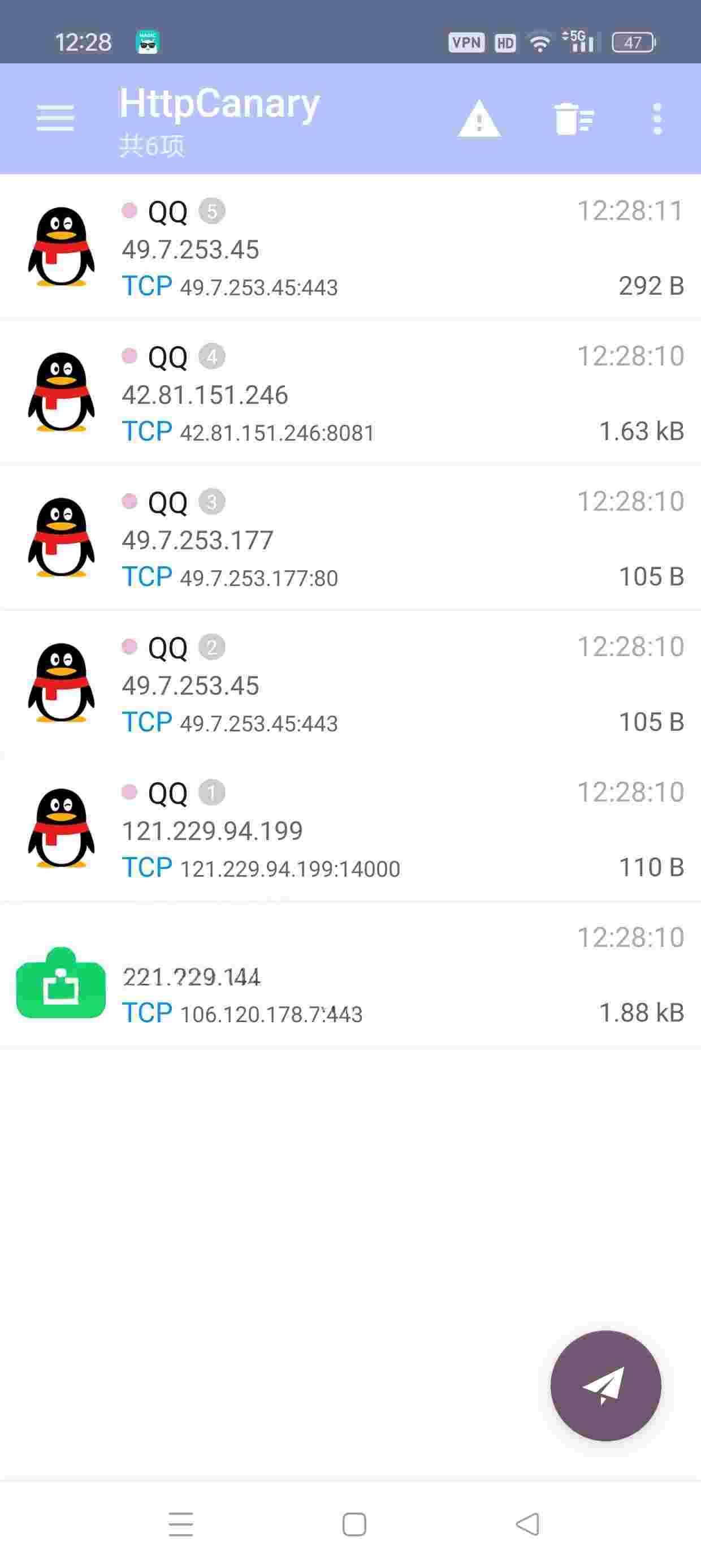Open the hamburger navigation drawer
The height and width of the screenshot is (1568, 701).
55,118
